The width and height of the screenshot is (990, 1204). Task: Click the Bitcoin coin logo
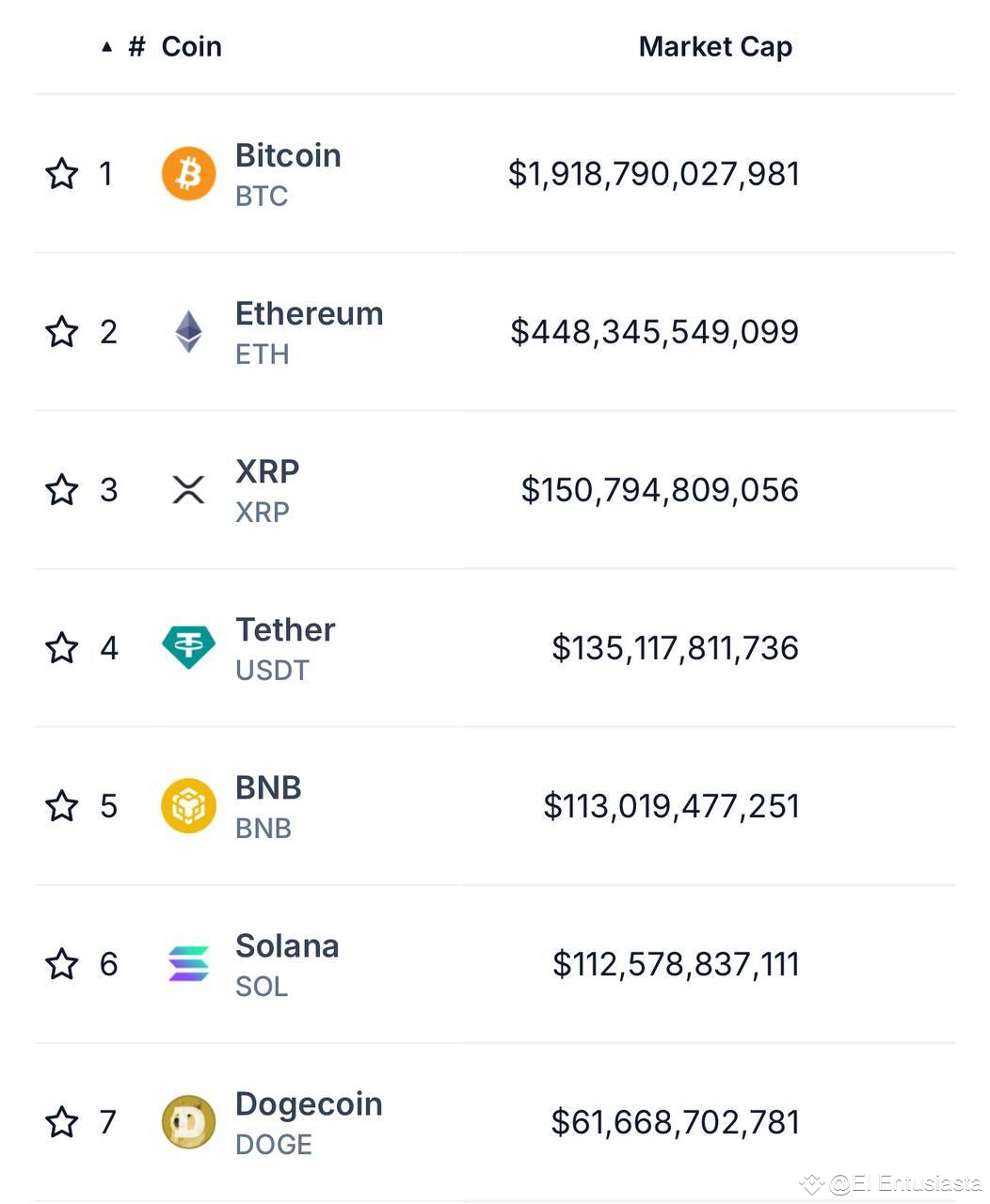click(188, 173)
